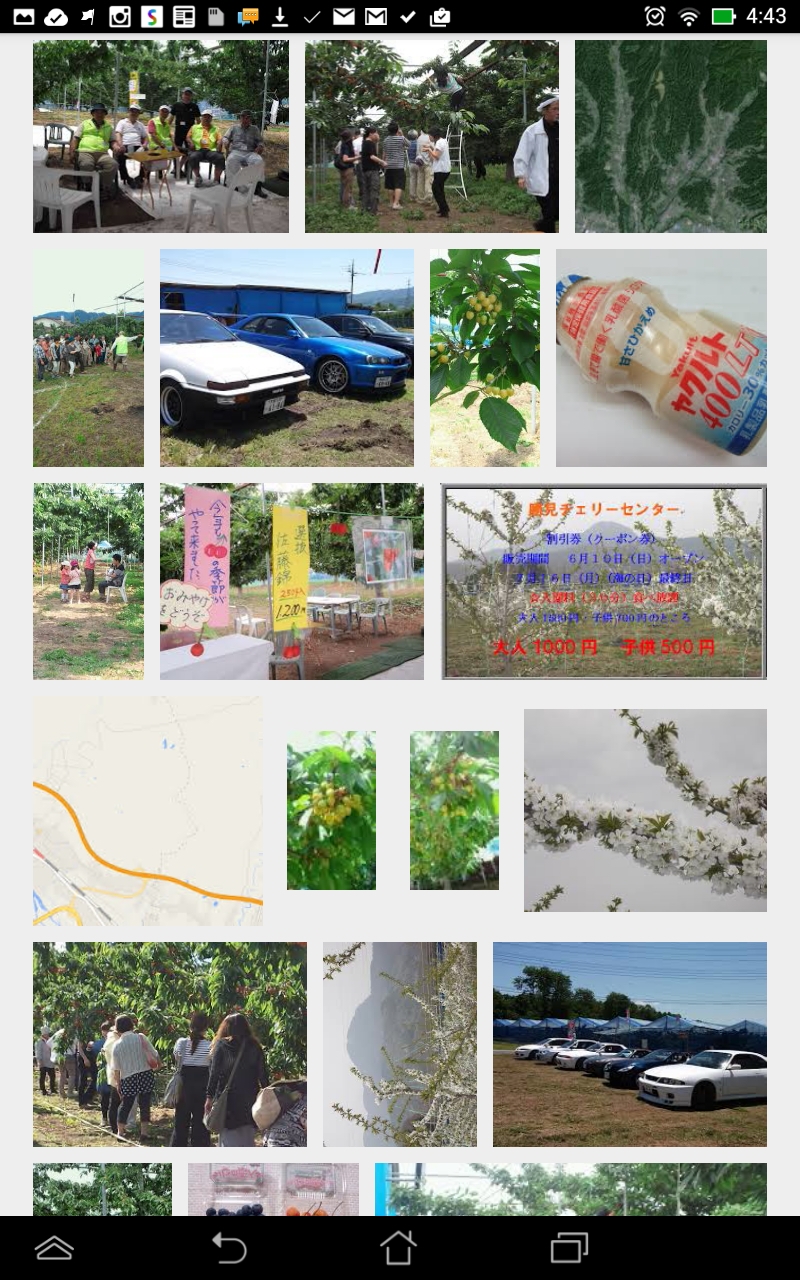The image size is (800, 1280).
Task: Open photo of people seated at table
Action: (160, 136)
